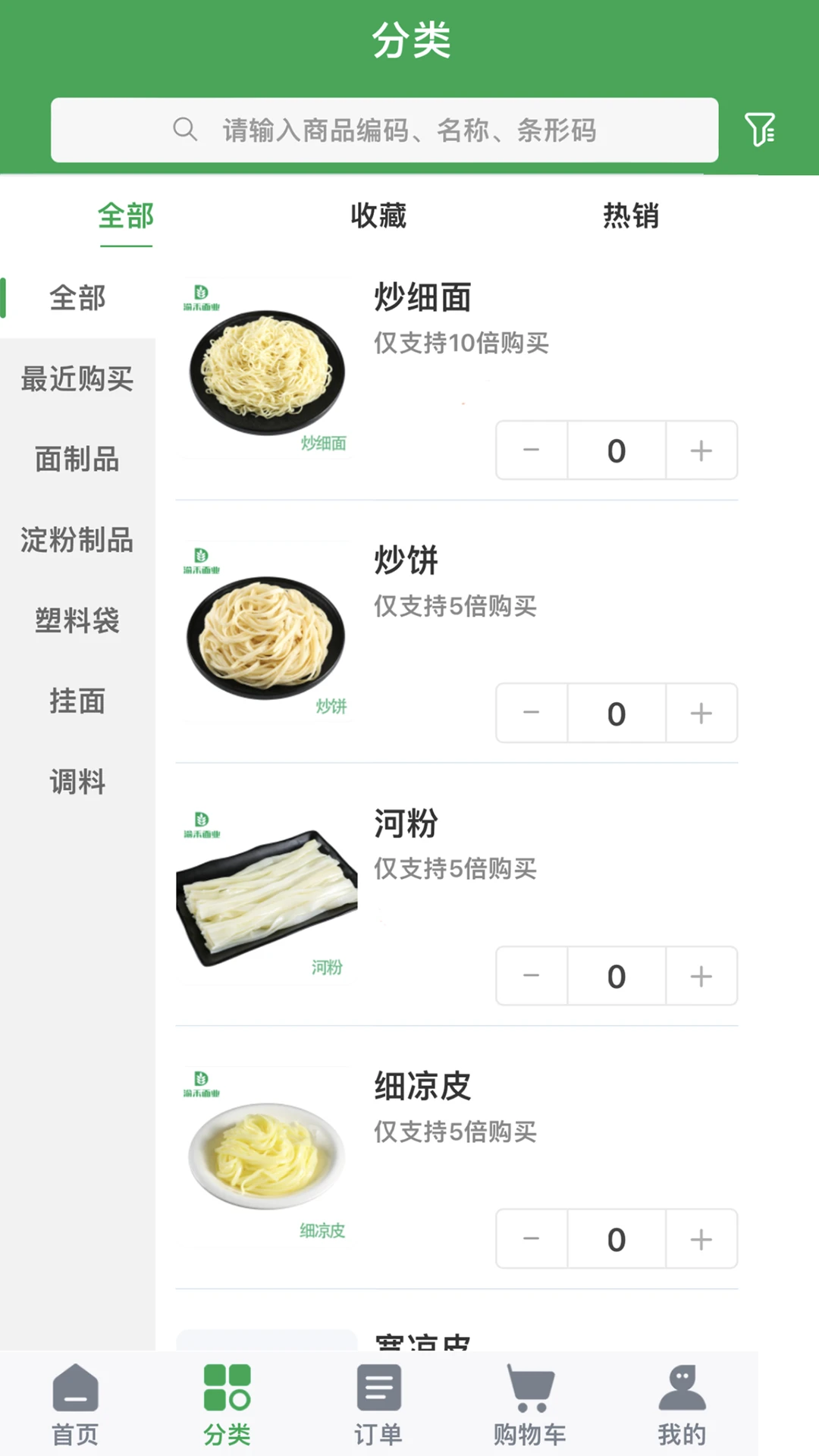Add one 河粉 with plus button
The image size is (819, 1456).
tap(701, 977)
